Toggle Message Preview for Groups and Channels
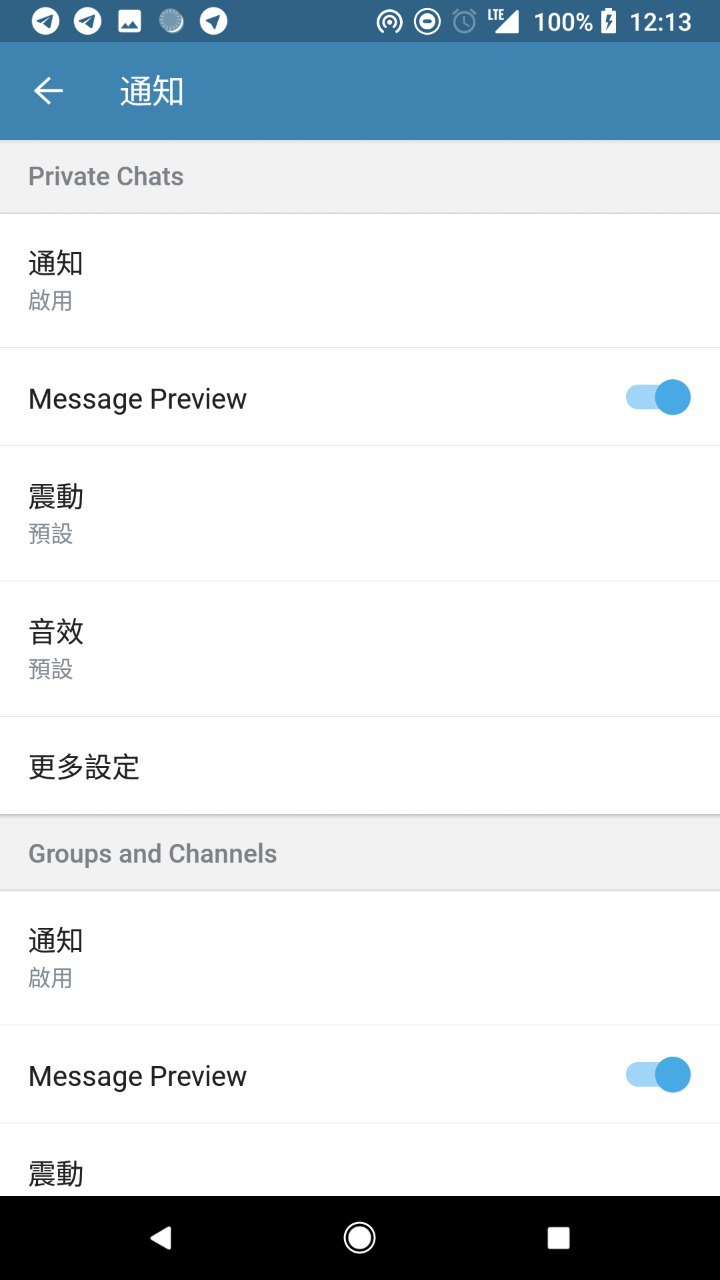720x1280 pixels. 657,1075
